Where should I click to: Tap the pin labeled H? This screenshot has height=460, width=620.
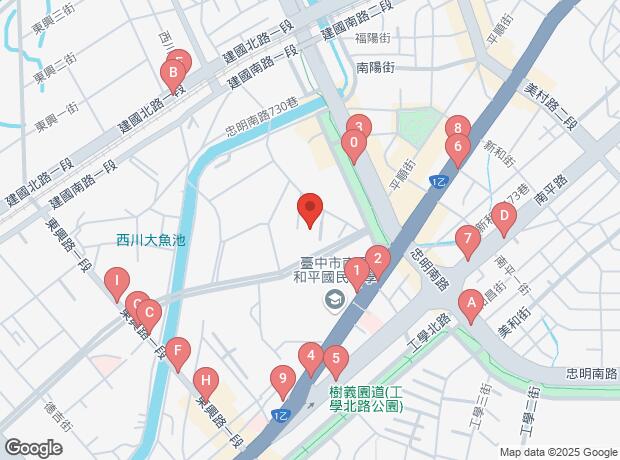point(205,380)
